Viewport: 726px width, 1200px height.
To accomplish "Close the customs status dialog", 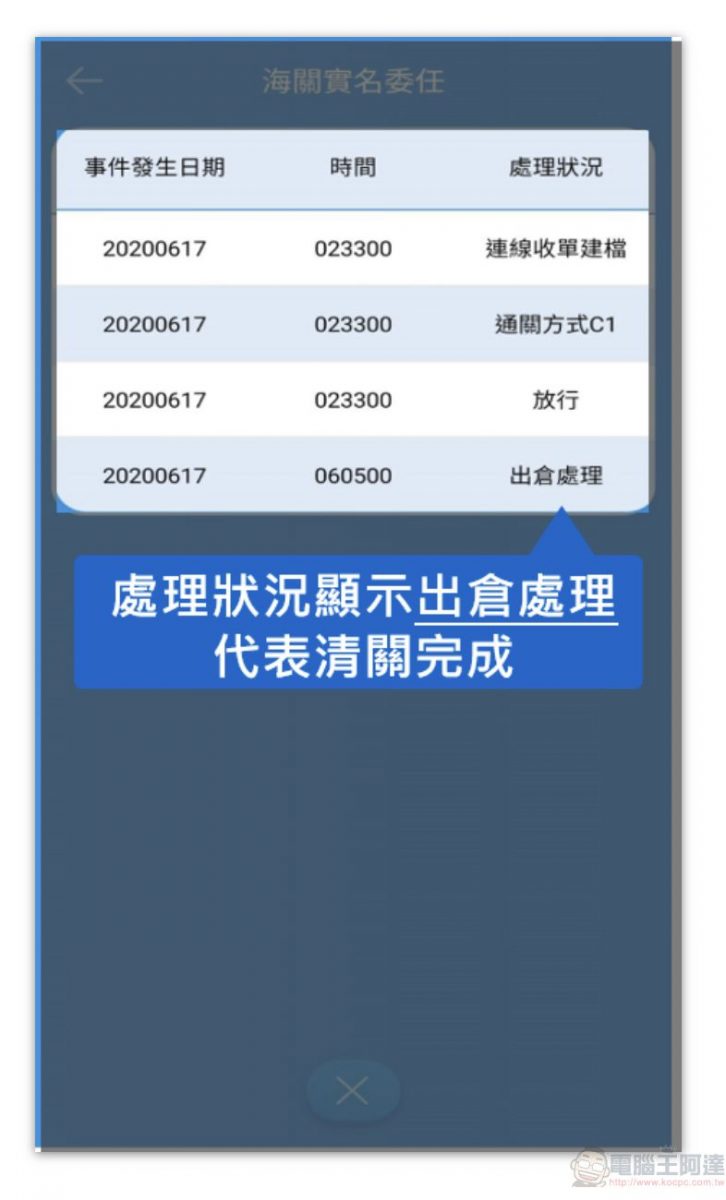I will click(x=352, y=1091).
